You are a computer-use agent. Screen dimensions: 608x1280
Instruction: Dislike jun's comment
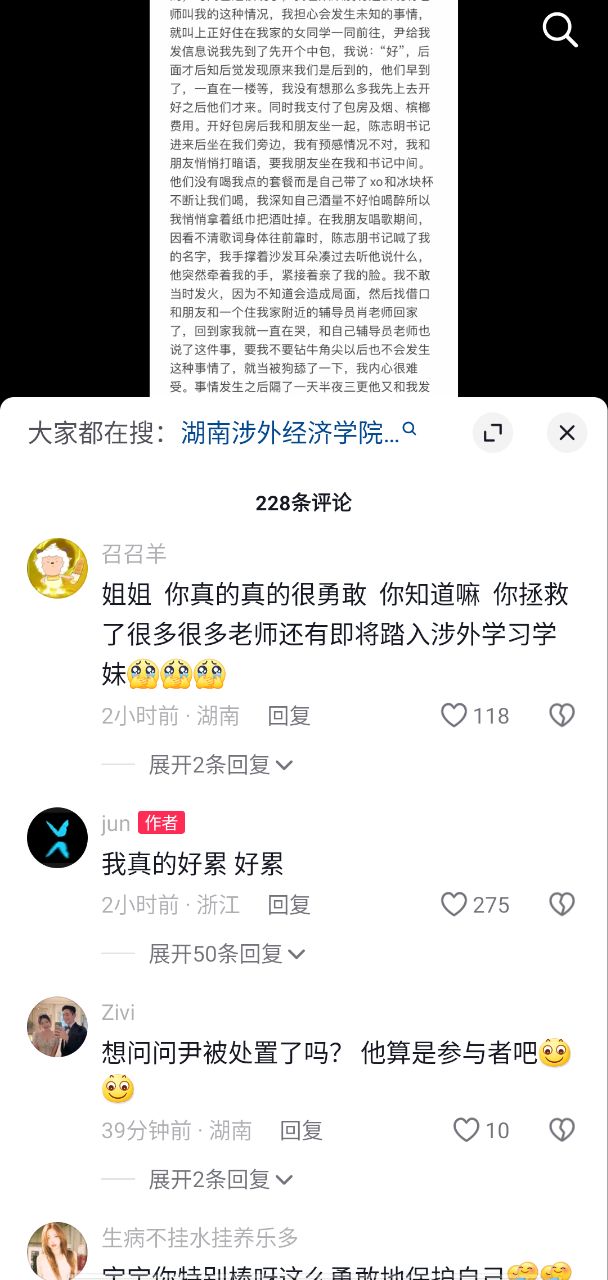562,905
